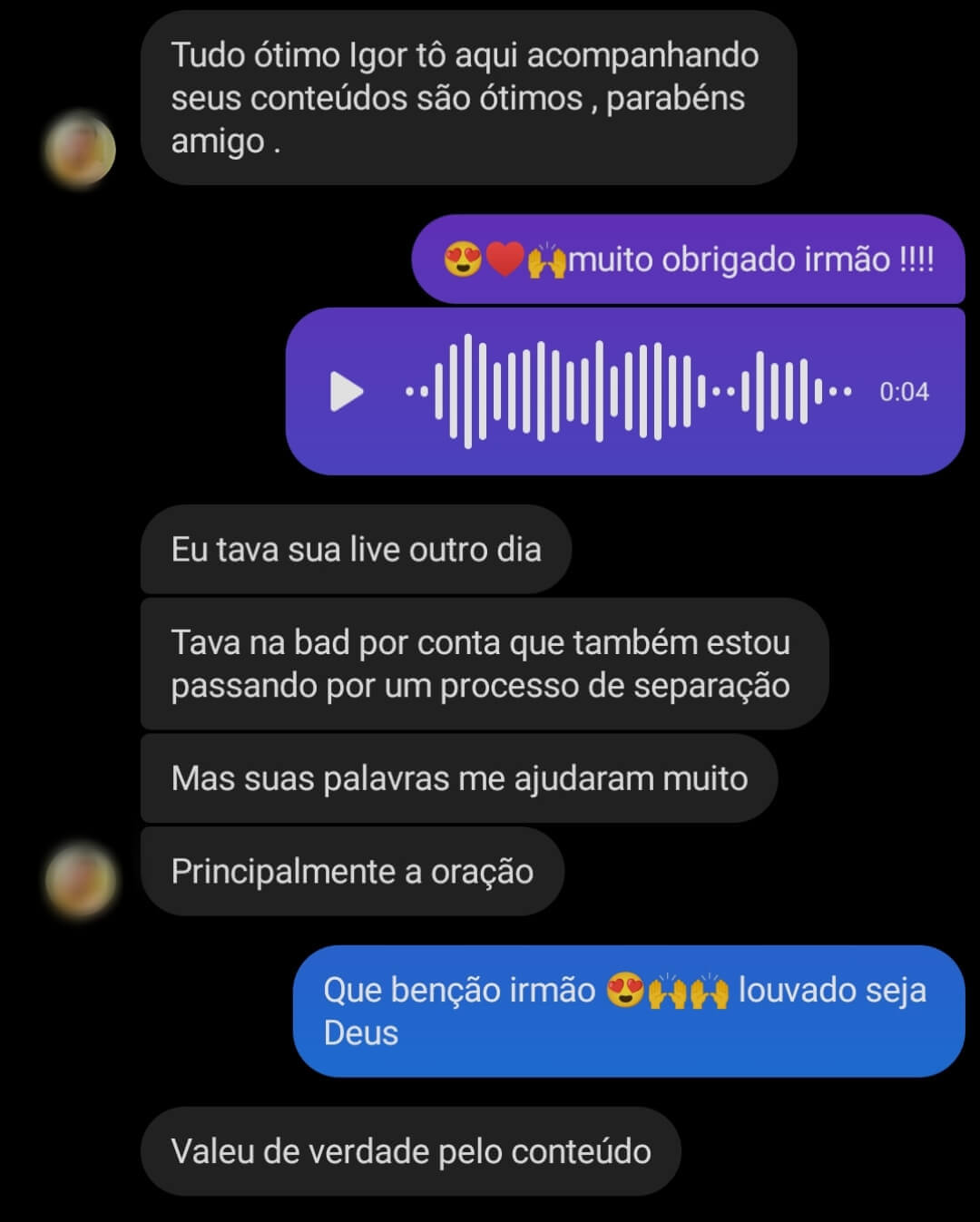Screen dimensions: 980x1222
Task: Select the 'Mas suas palavras me ajudaram muito' bubble
Action: (x=458, y=777)
